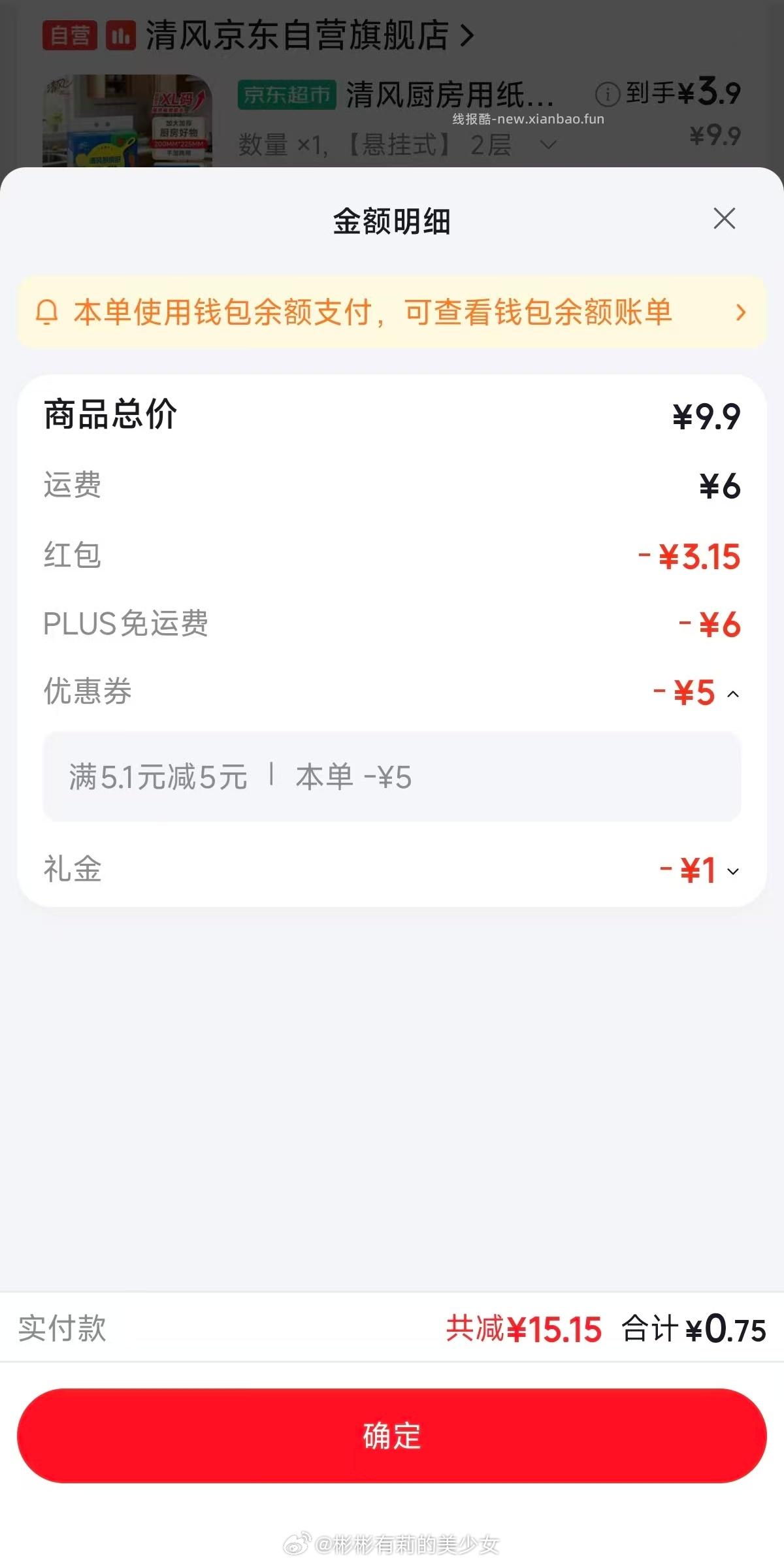Screen dimensions: 784x1563
Task: Close the 金额明细 popup
Action: 724,219
